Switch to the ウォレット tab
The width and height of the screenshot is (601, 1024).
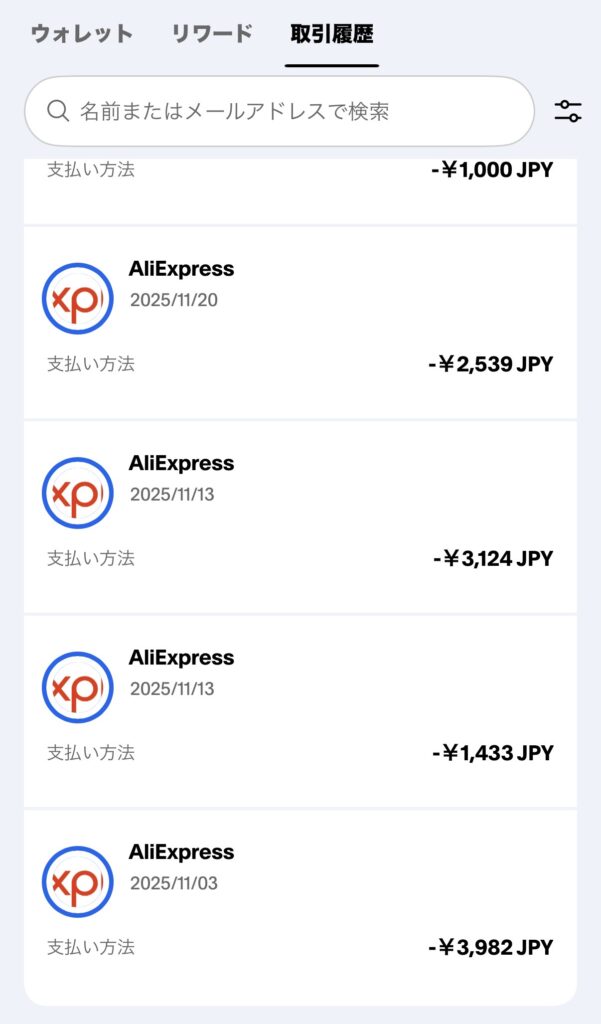click(x=81, y=33)
